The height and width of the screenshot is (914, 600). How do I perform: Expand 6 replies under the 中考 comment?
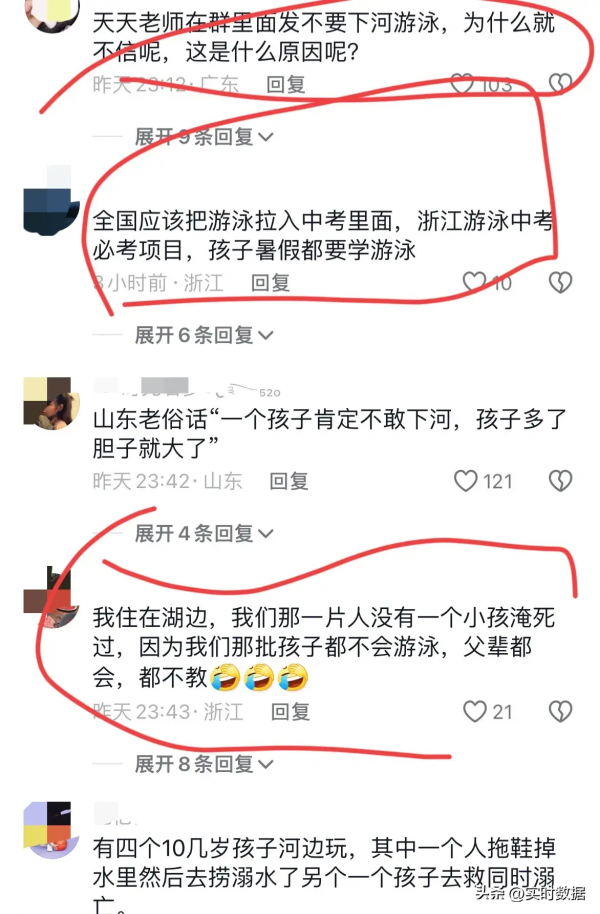(x=195, y=335)
